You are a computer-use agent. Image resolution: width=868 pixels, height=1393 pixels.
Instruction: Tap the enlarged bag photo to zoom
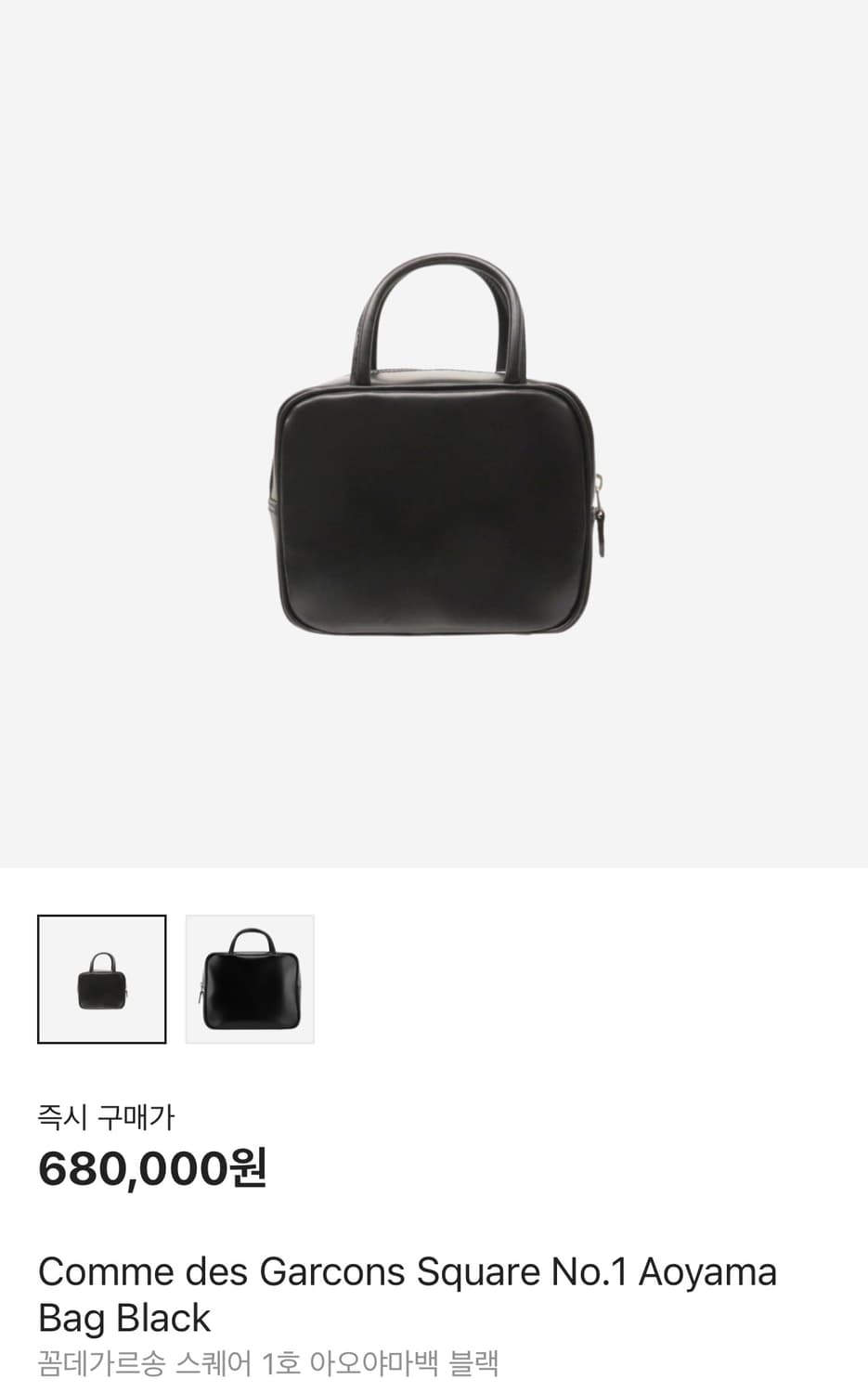tap(434, 501)
